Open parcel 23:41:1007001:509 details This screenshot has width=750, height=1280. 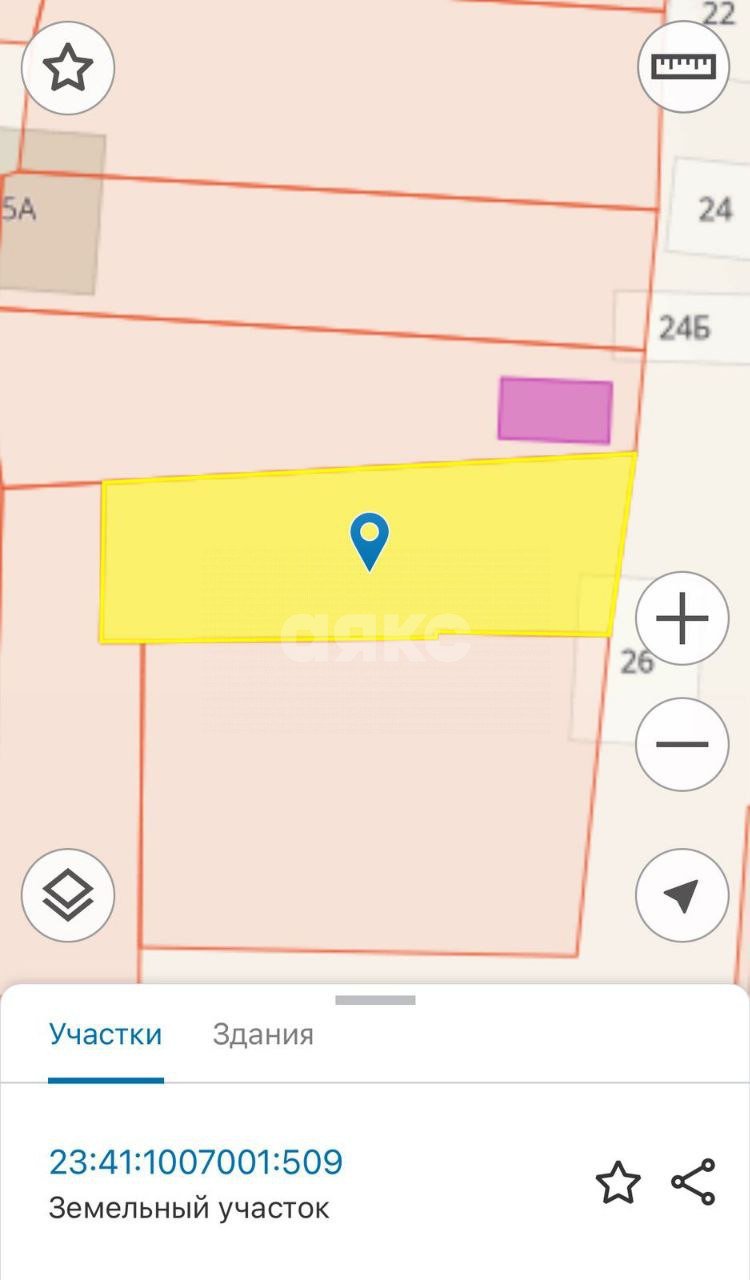196,1162
